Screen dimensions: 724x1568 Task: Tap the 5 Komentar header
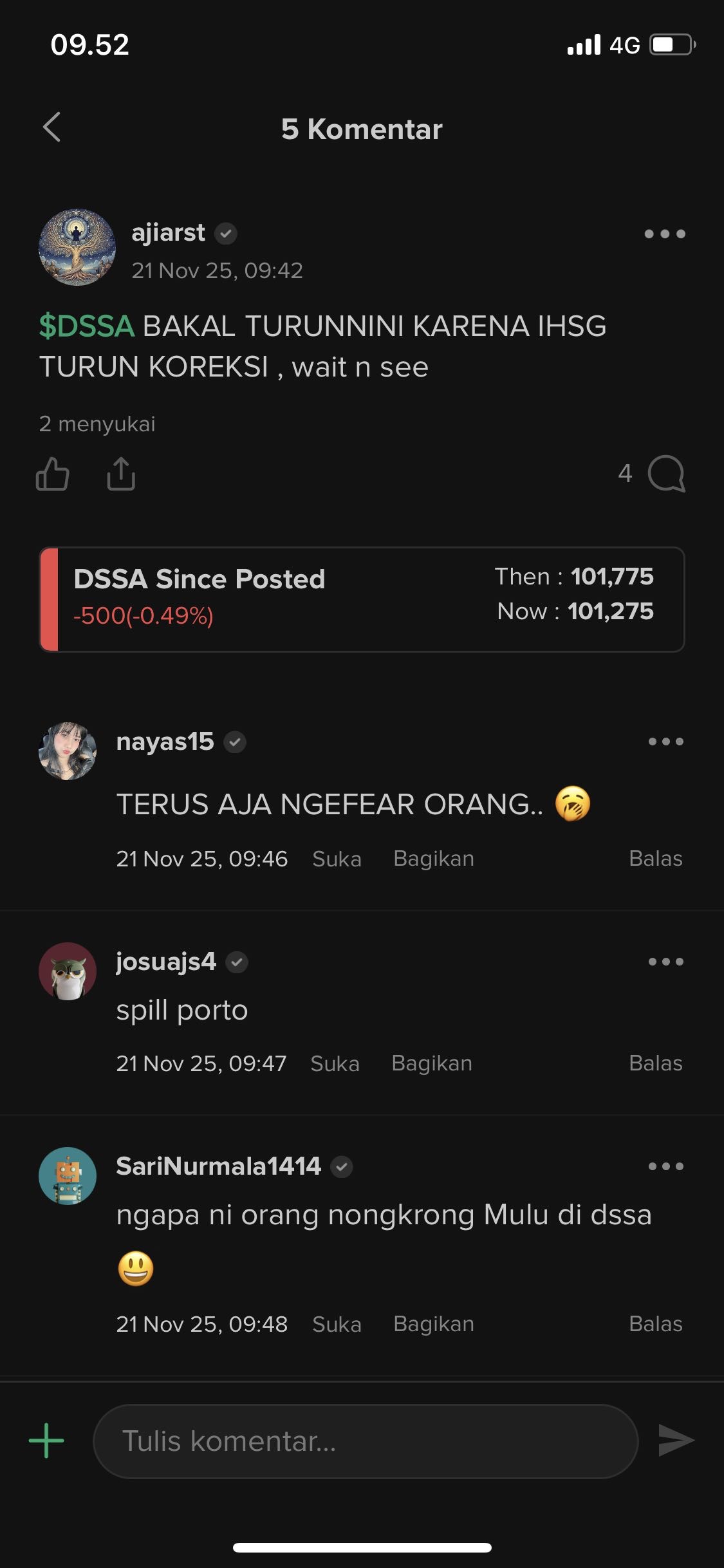click(x=362, y=129)
